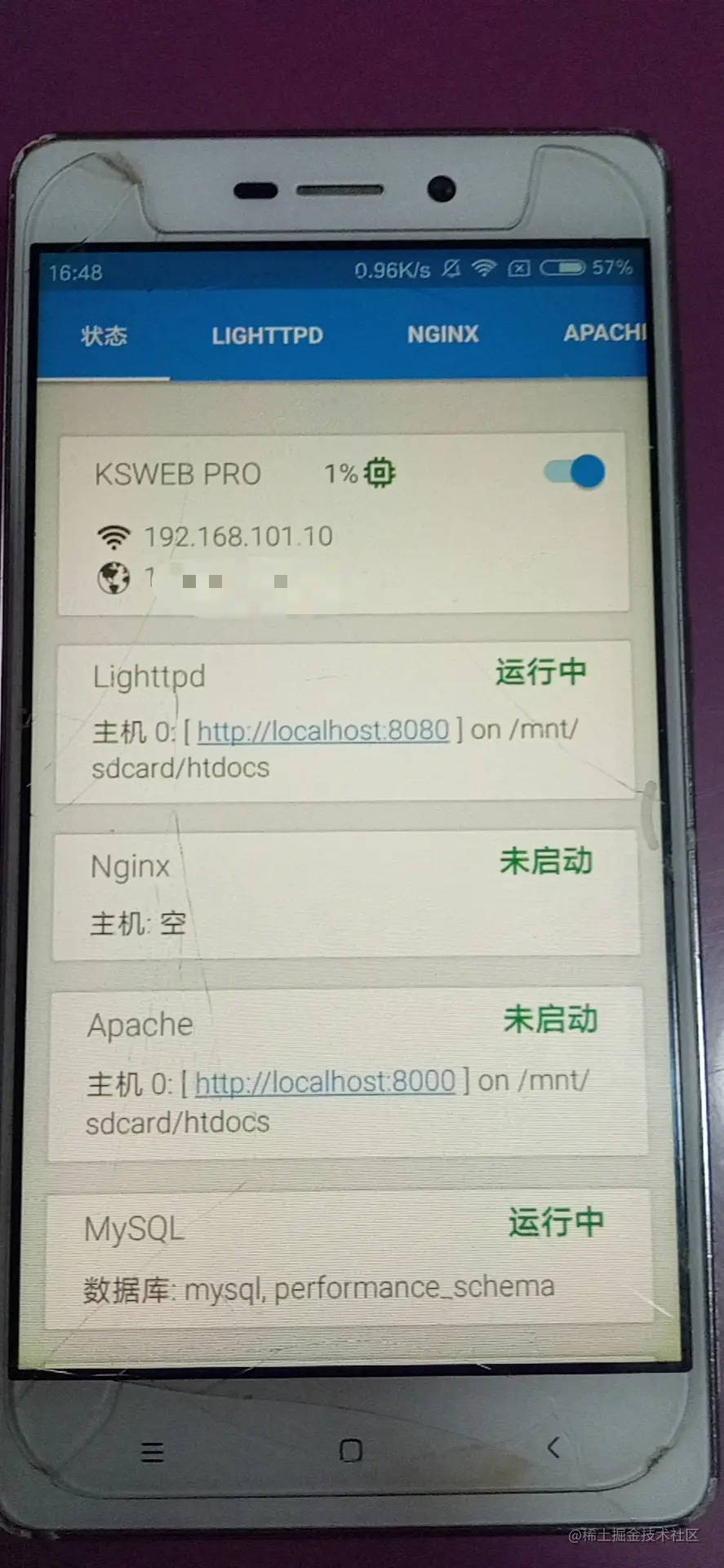Open the http://localhost:8000 link under Apache

[x=325, y=1082]
